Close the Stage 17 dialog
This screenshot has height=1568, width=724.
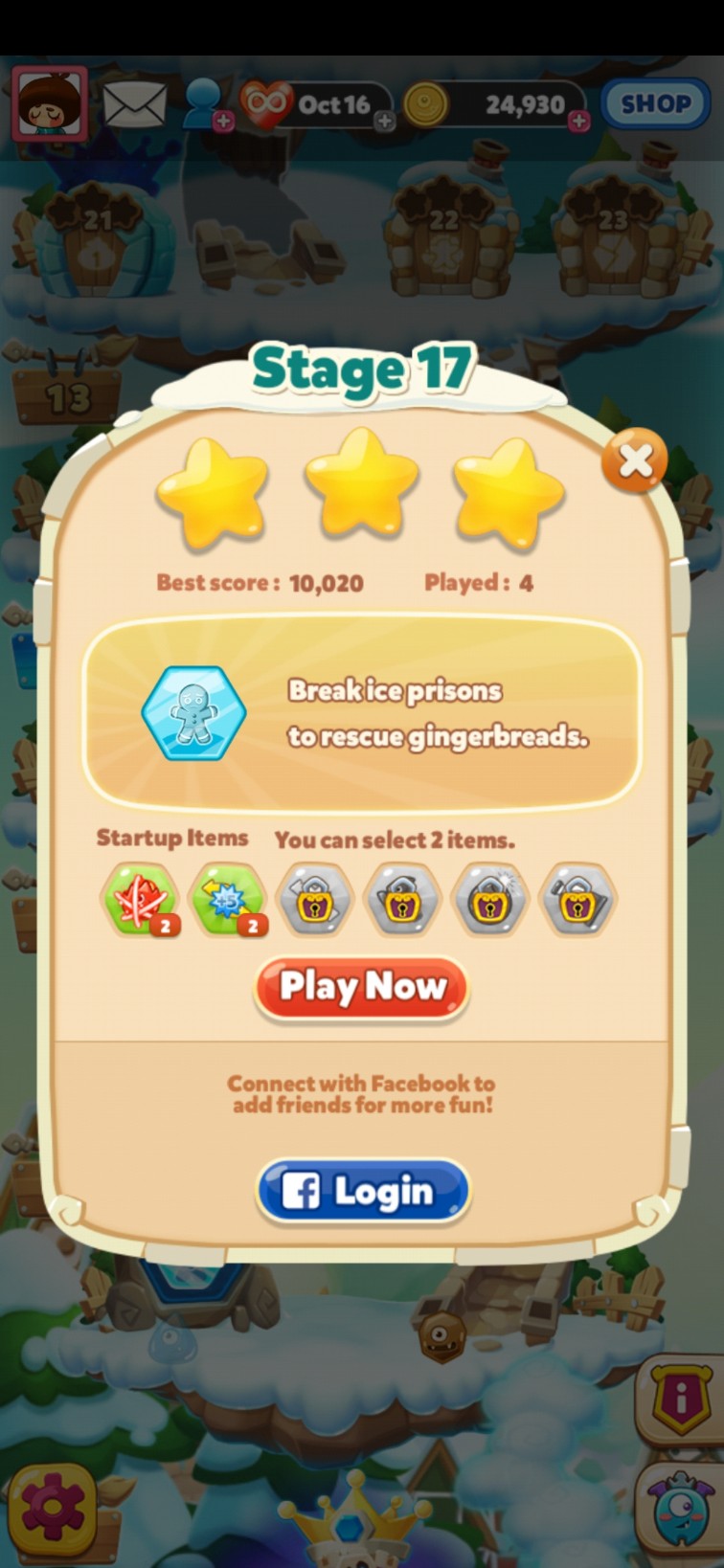634,461
